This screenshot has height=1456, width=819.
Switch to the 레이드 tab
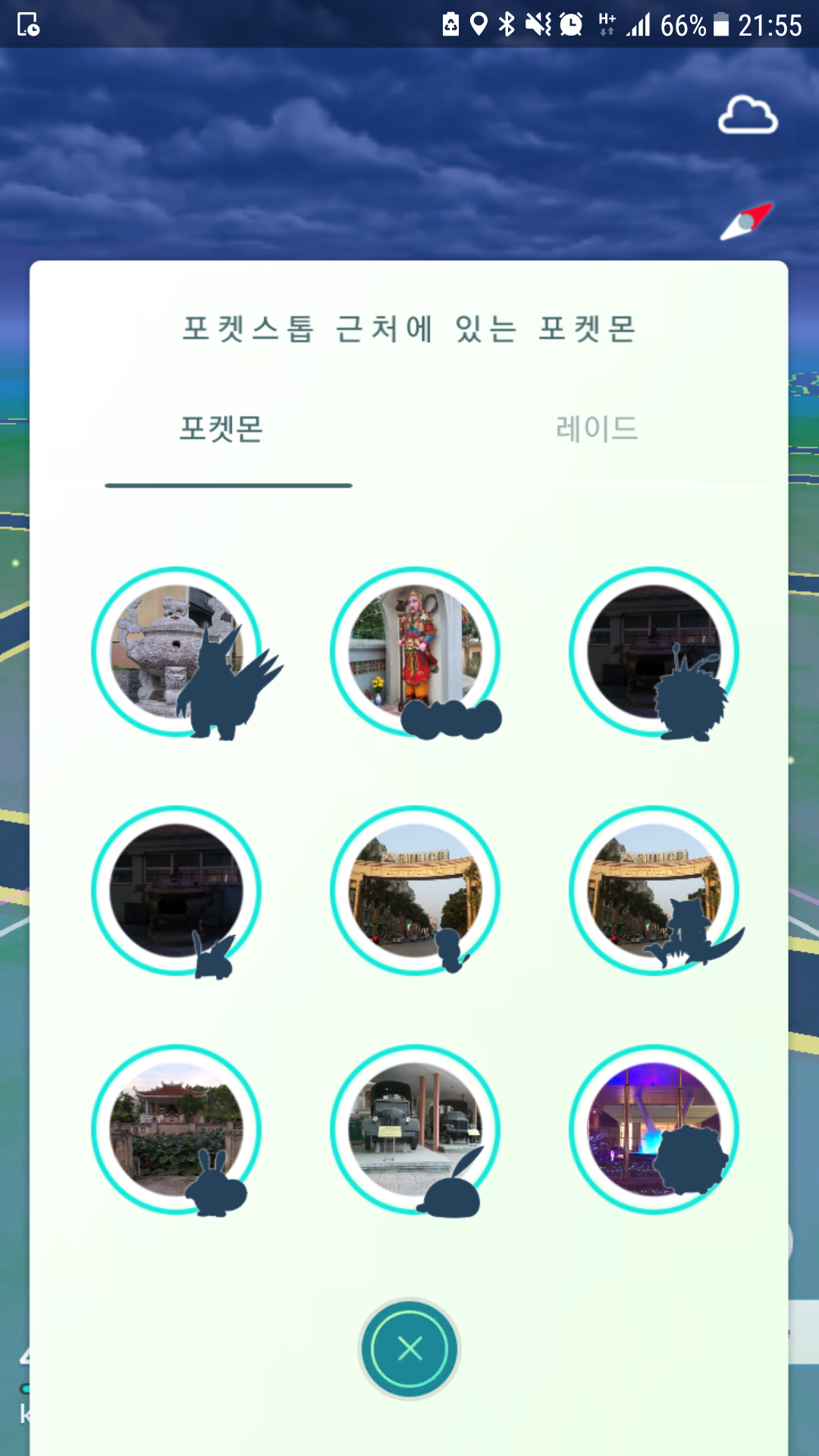[597, 428]
